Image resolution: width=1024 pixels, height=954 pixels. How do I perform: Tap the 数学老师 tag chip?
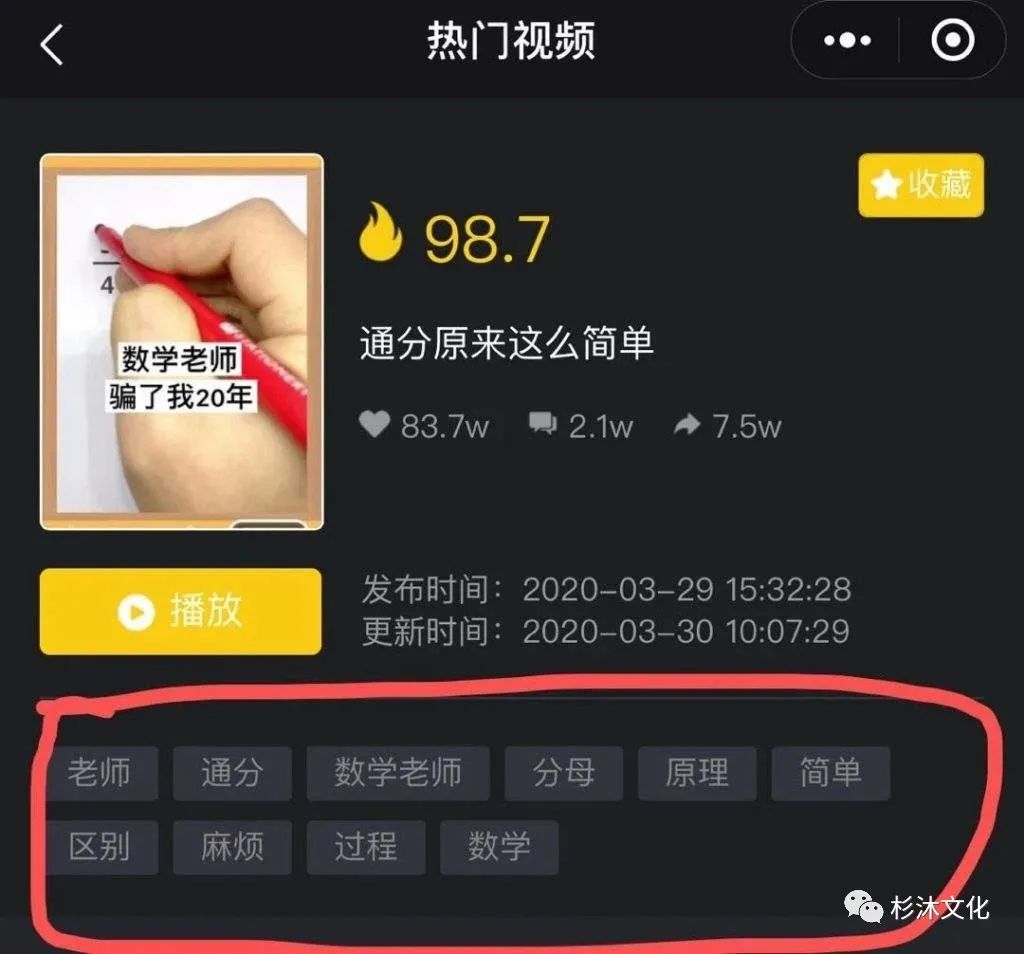click(398, 773)
